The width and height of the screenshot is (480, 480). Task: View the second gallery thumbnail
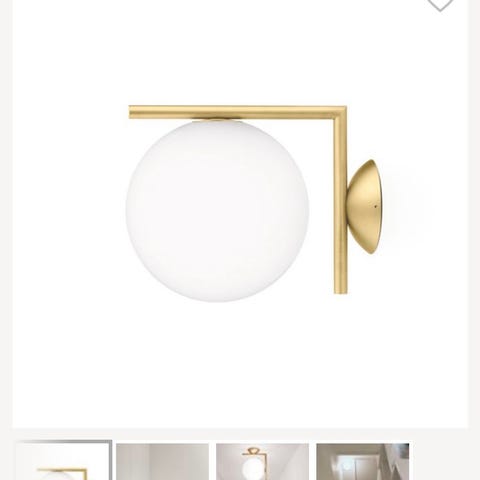pos(162,462)
